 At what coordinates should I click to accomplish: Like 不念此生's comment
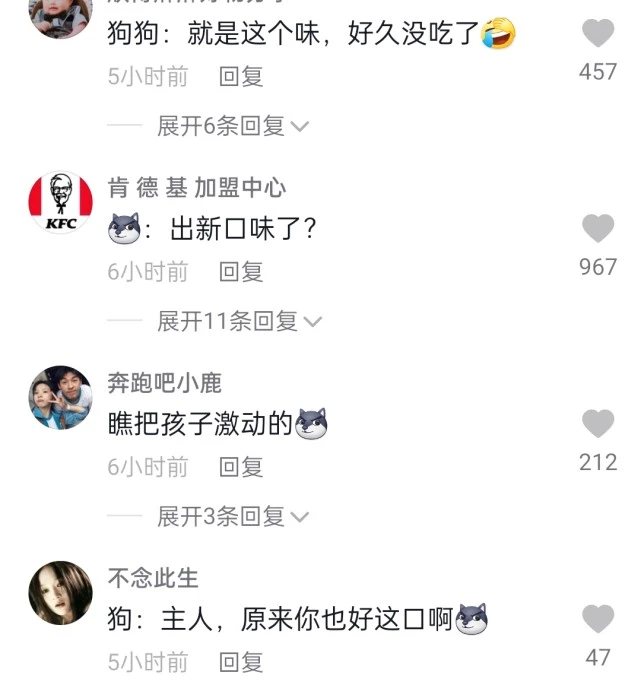coord(598,618)
